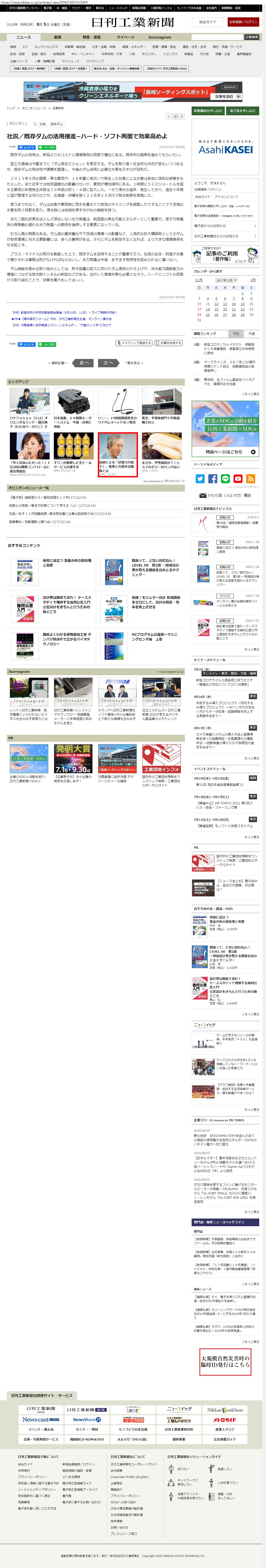Open the RSS feed icon
The width and height of the screenshot is (266, 1568).
[250, 479]
